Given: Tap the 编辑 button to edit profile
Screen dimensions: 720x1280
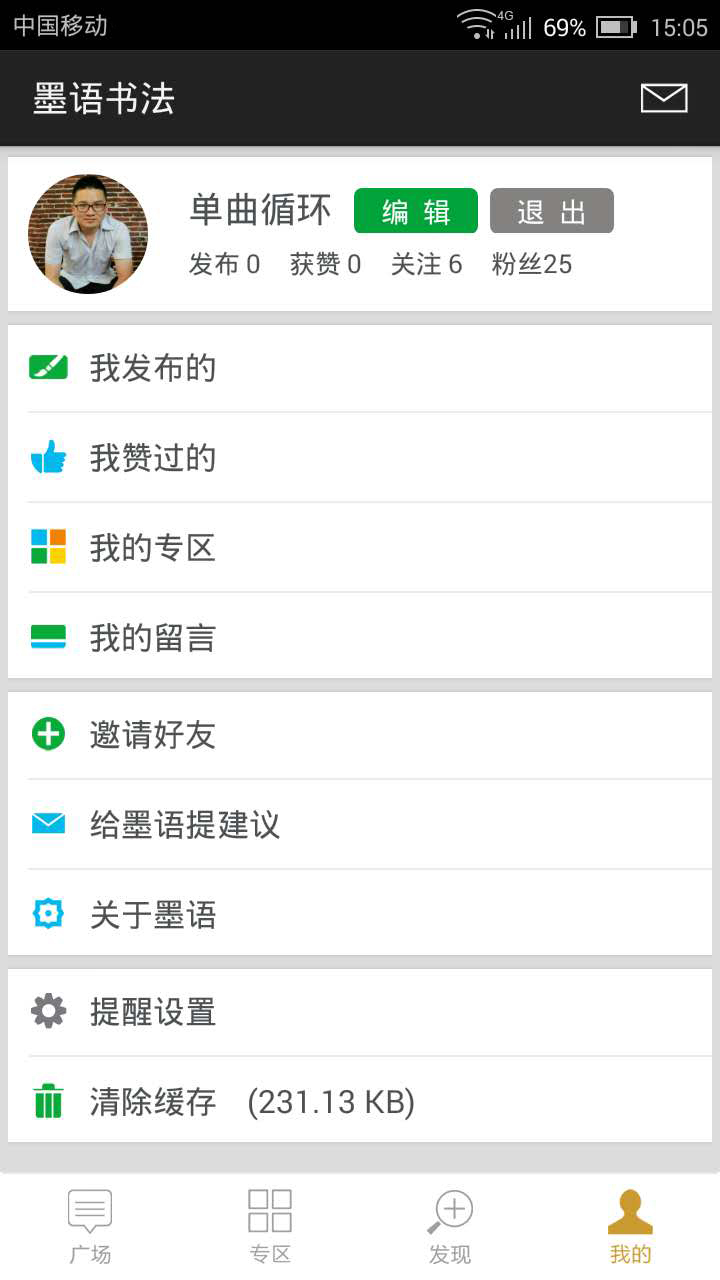Looking at the screenshot, I should pyautogui.click(x=416, y=211).
